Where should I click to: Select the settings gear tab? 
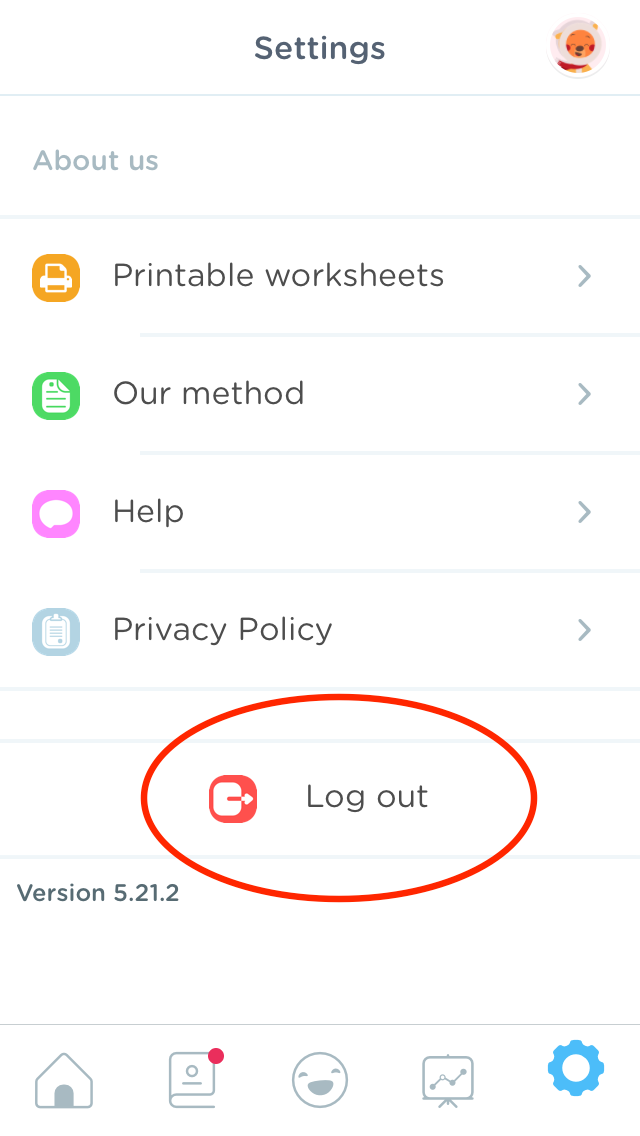pyautogui.click(x=575, y=1067)
